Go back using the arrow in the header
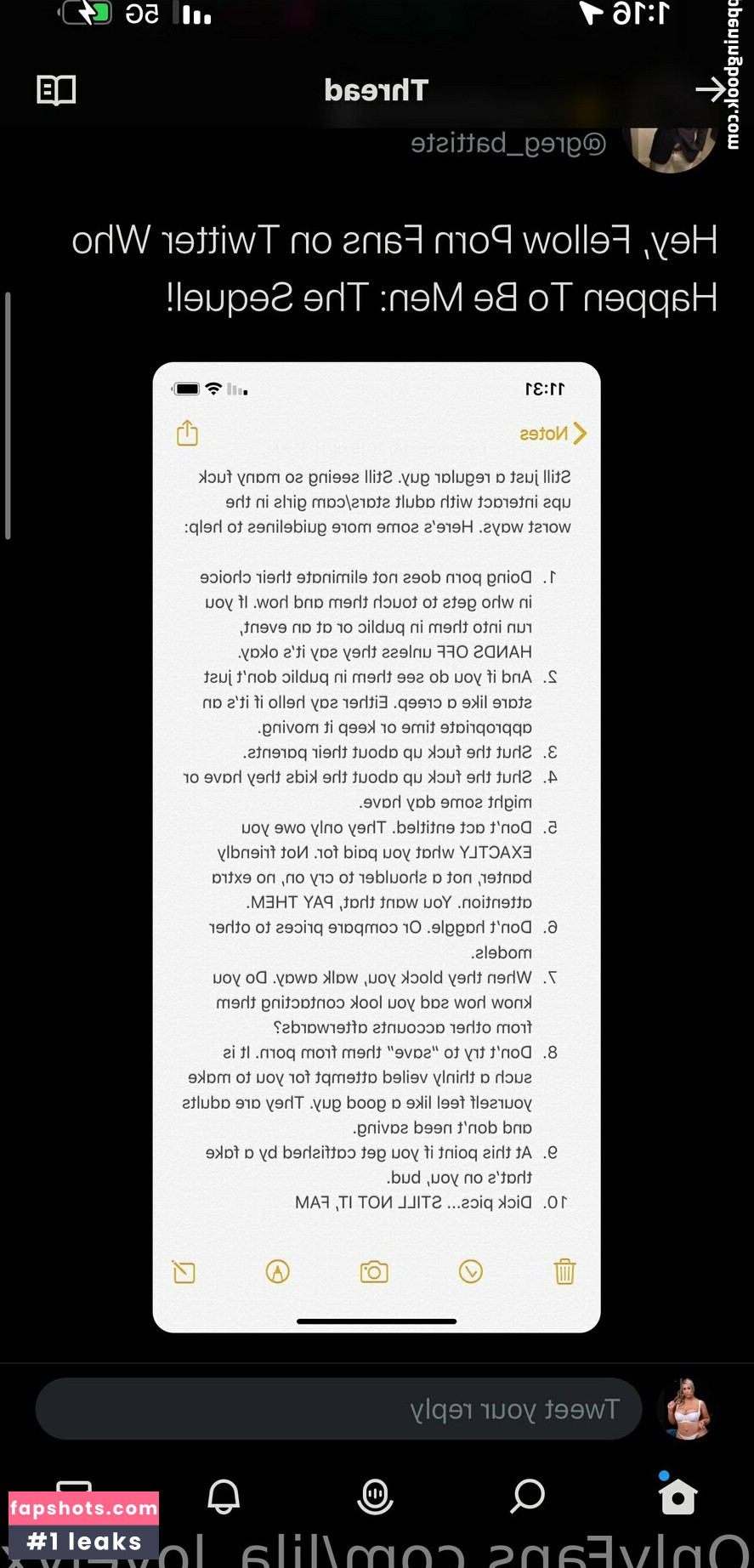 pyautogui.click(x=711, y=90)
